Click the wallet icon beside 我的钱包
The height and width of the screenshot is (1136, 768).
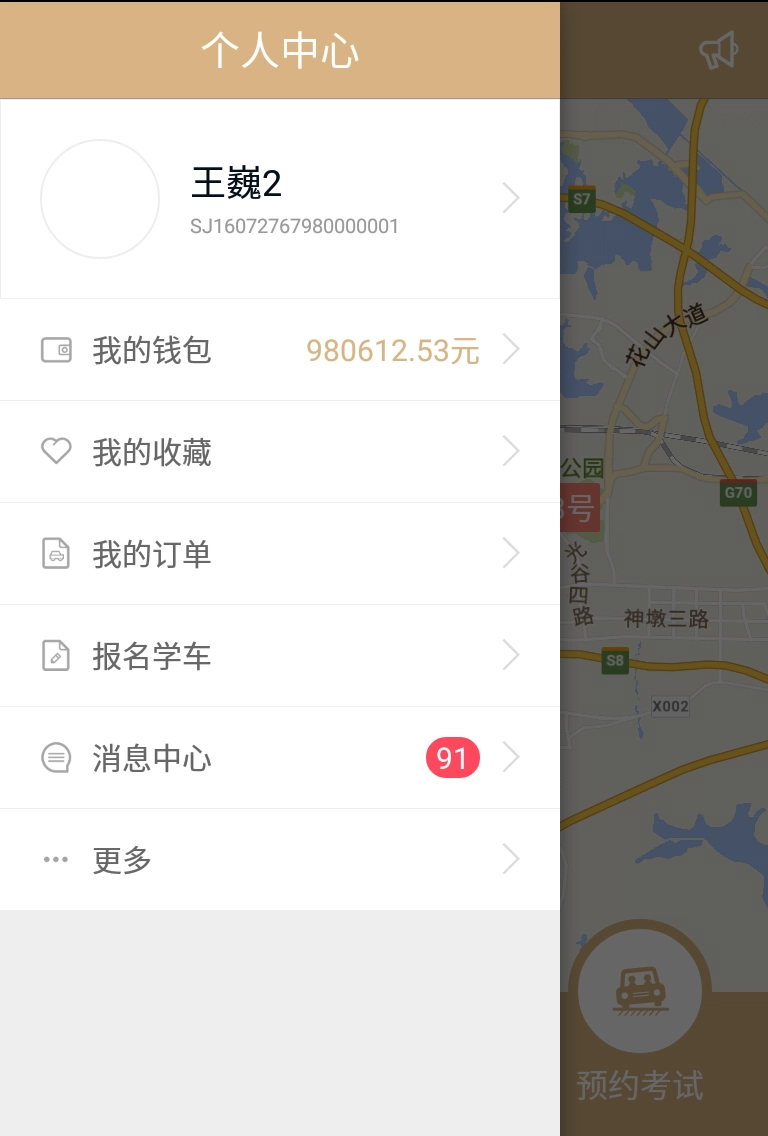click(x=57, y=350)
